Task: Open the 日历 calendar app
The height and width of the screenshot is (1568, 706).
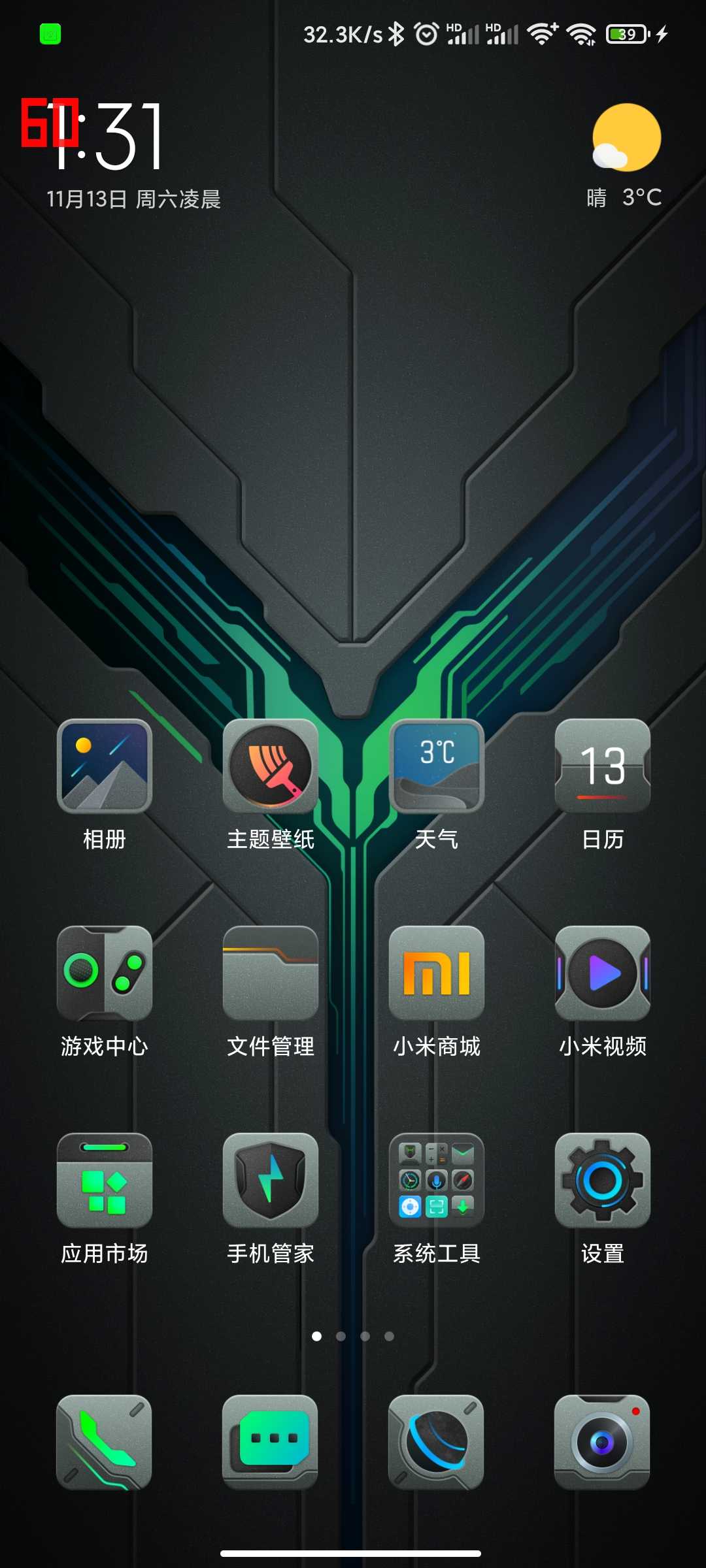Action: tap(603, 766)
